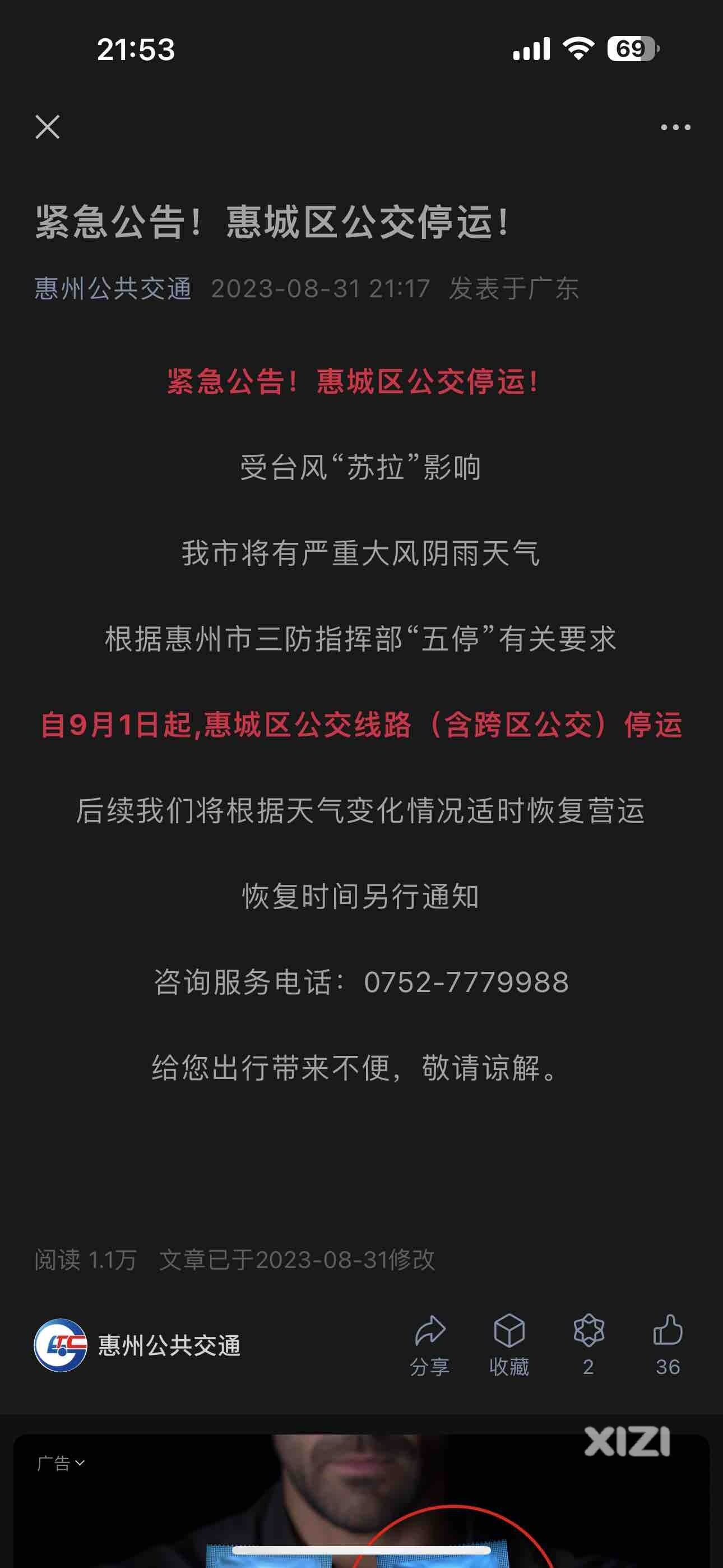Tap the 在看 flower icon showing 2
The image size is (723, 1568).
click(588, 1344)
